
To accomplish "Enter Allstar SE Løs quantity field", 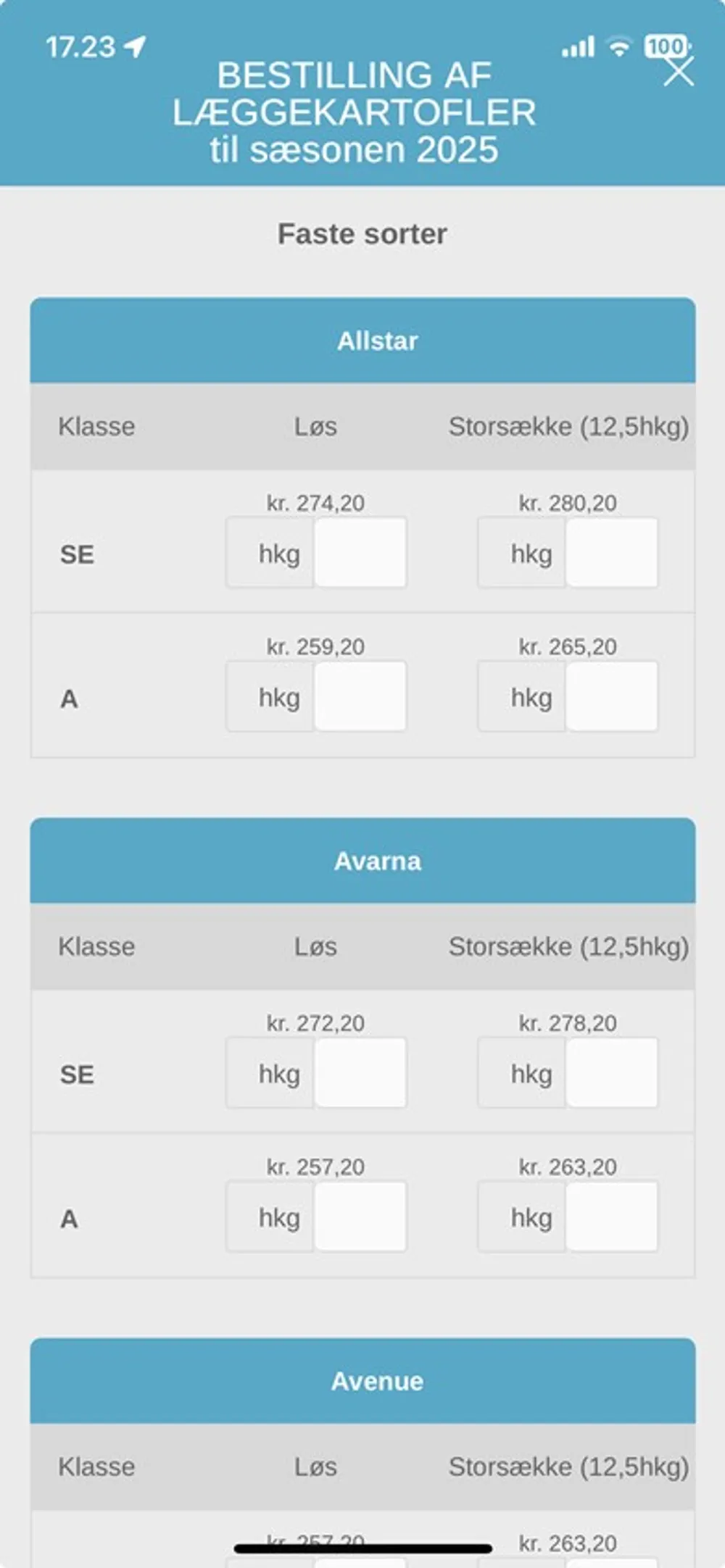I will [x=360, y=553].
